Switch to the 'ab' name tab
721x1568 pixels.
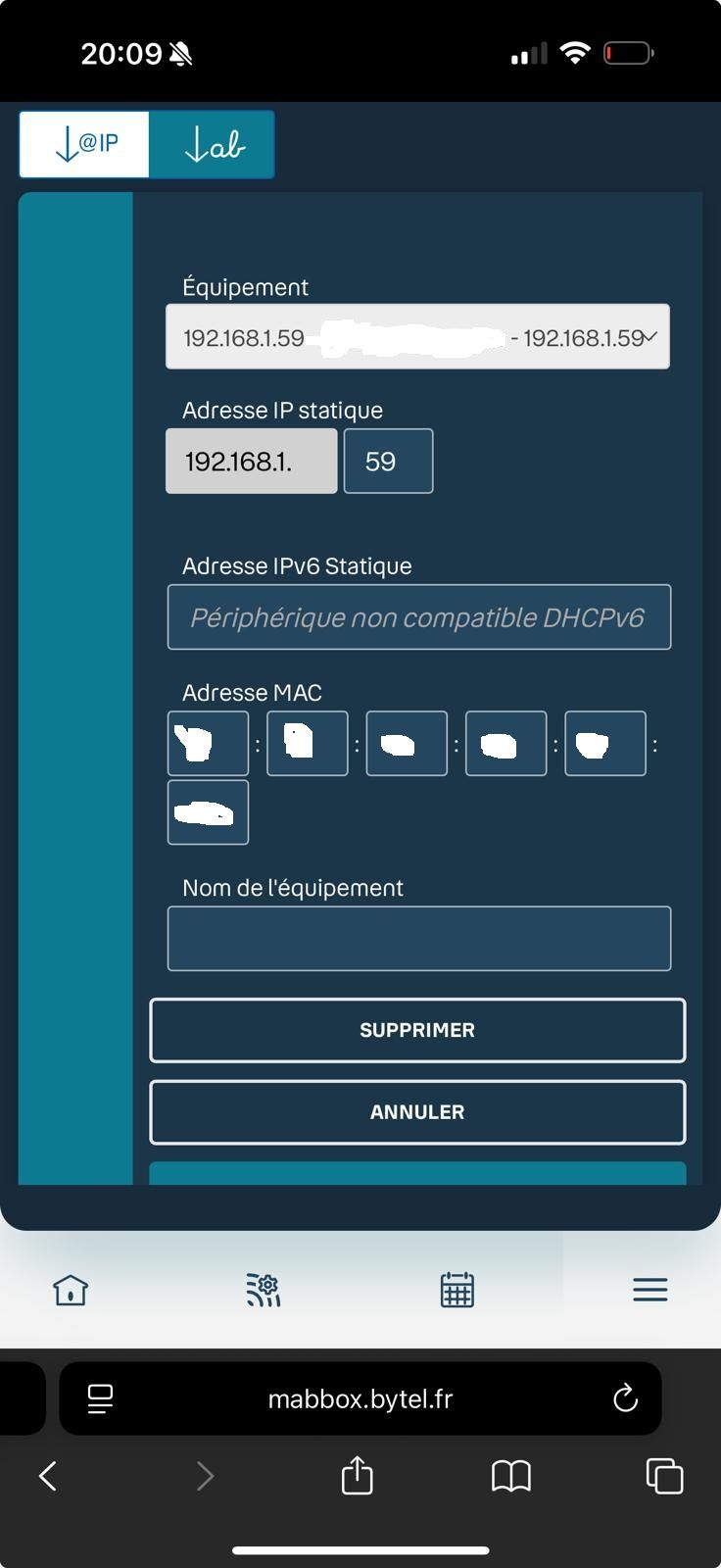212,144
